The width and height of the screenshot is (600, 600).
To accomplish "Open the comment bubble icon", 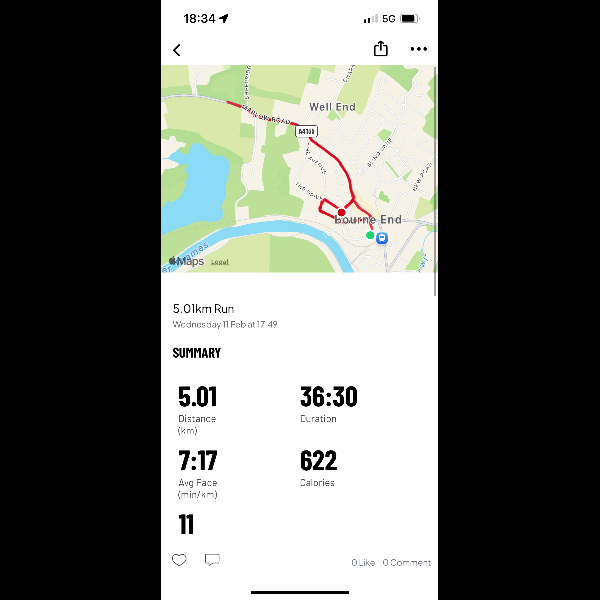I will point(212,560).
